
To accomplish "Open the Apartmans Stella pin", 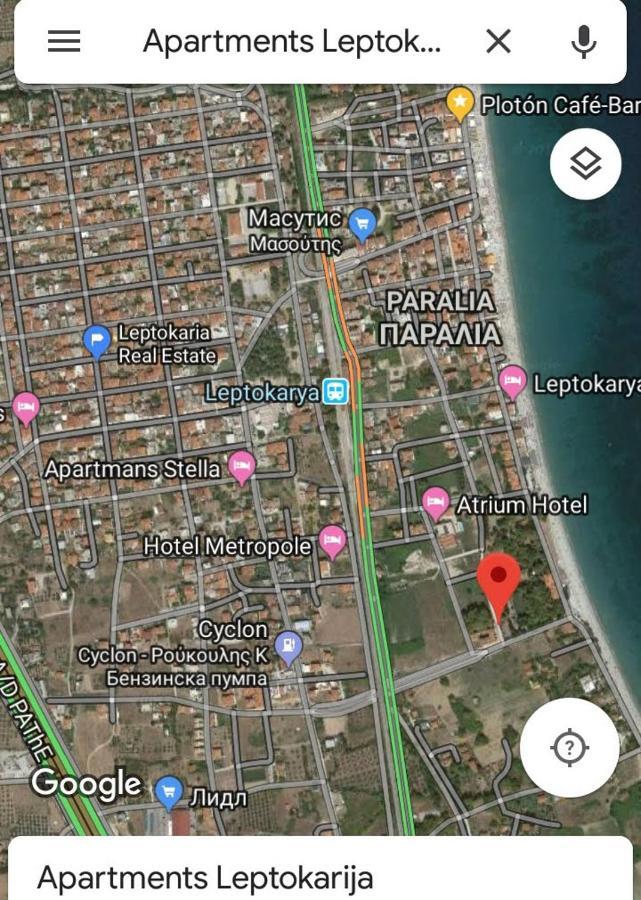I will pyautogui.click(x=241, y=466).
